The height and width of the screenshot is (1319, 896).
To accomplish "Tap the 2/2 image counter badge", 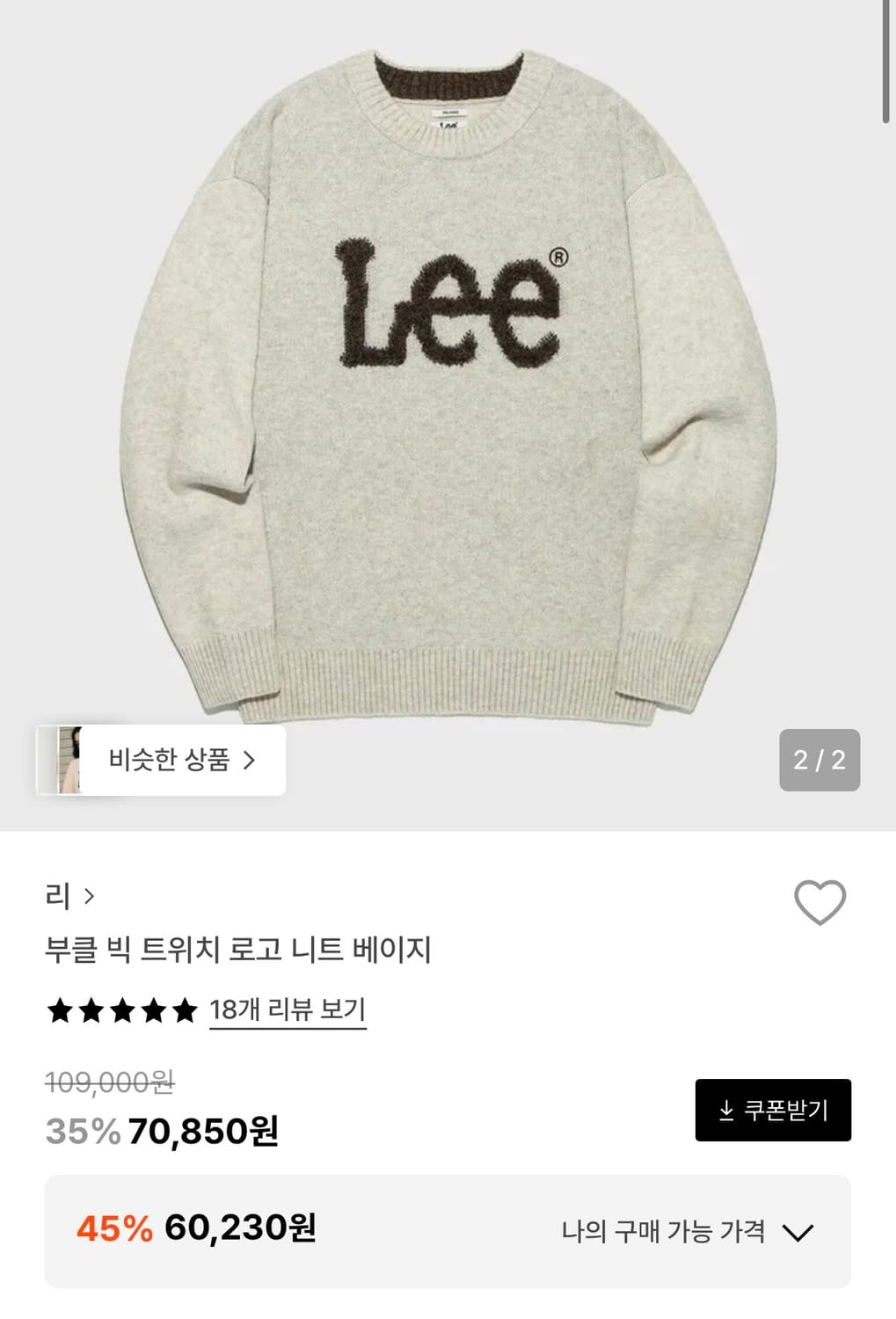I will click(x=819, y=762).
